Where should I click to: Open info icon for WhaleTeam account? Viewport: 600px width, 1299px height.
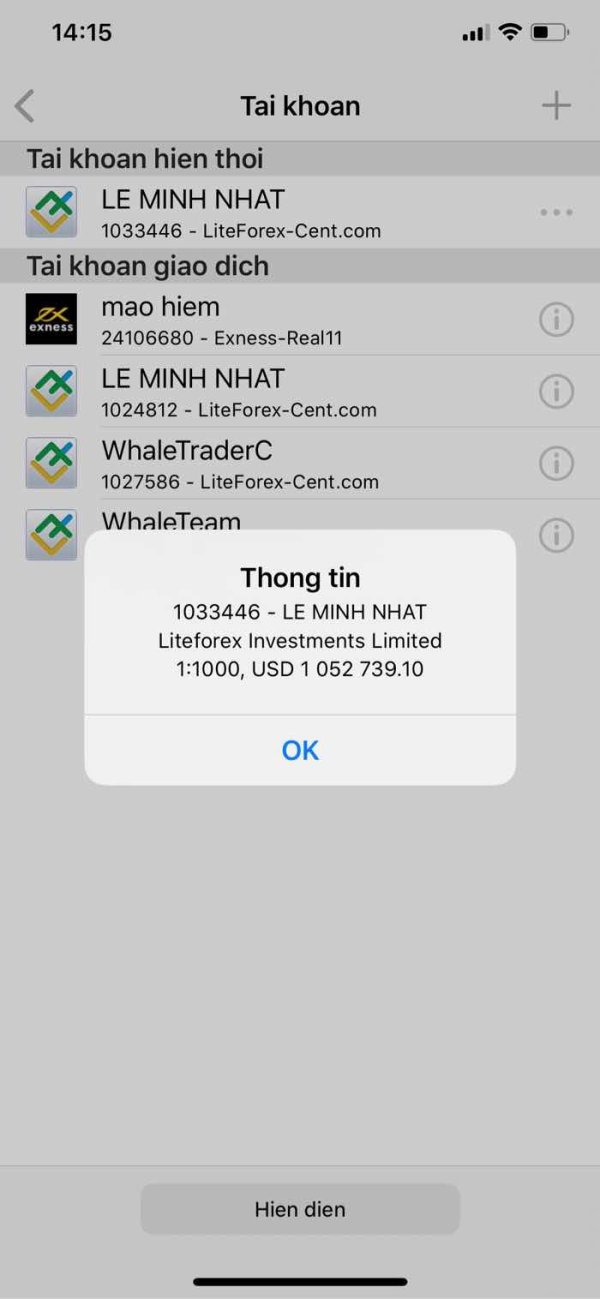[x=556, y=536]
